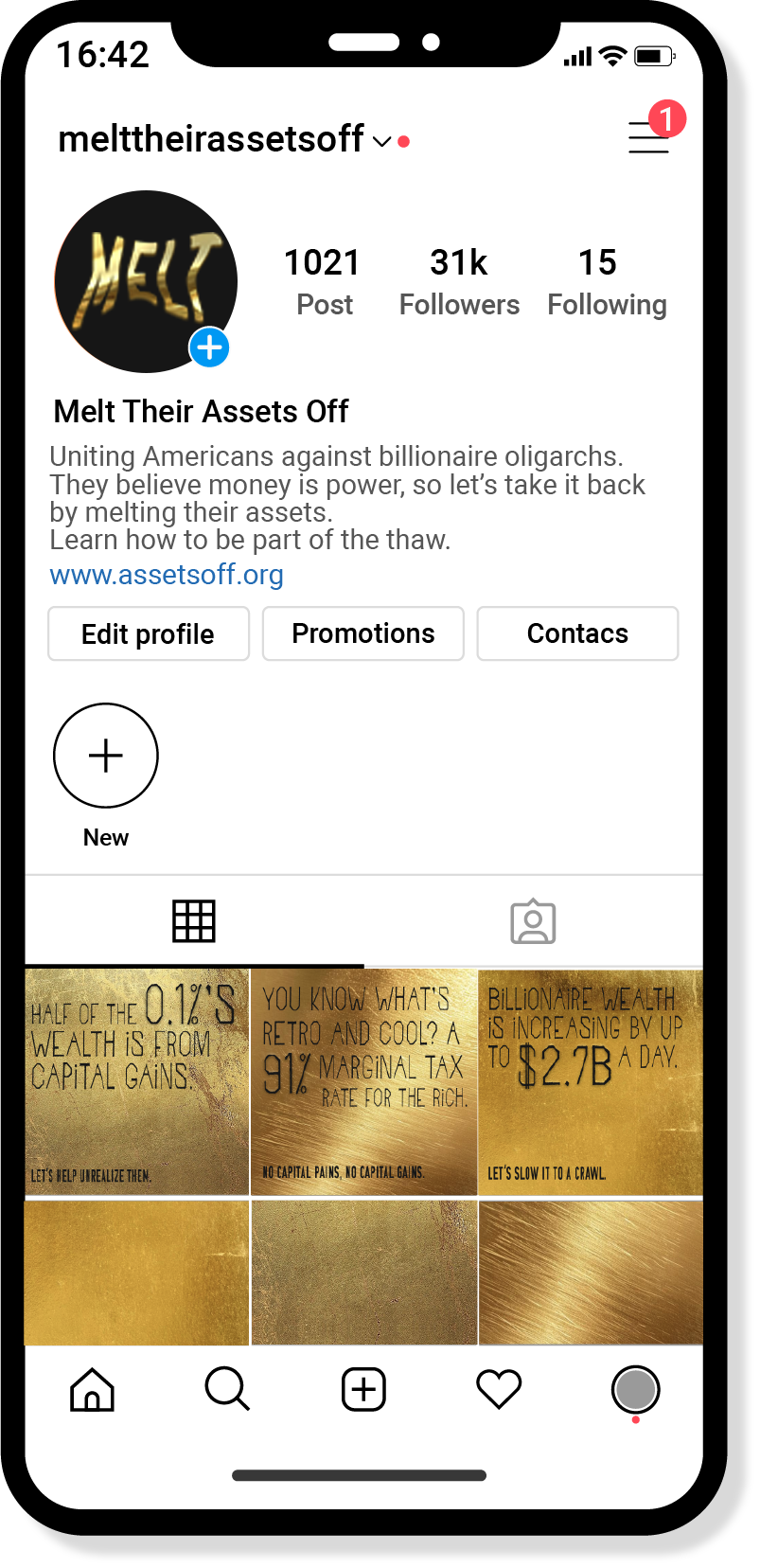Image resolution: width=760 pixels, height=1568 pixels.
Task: Open Promotions
Action: 363,633
